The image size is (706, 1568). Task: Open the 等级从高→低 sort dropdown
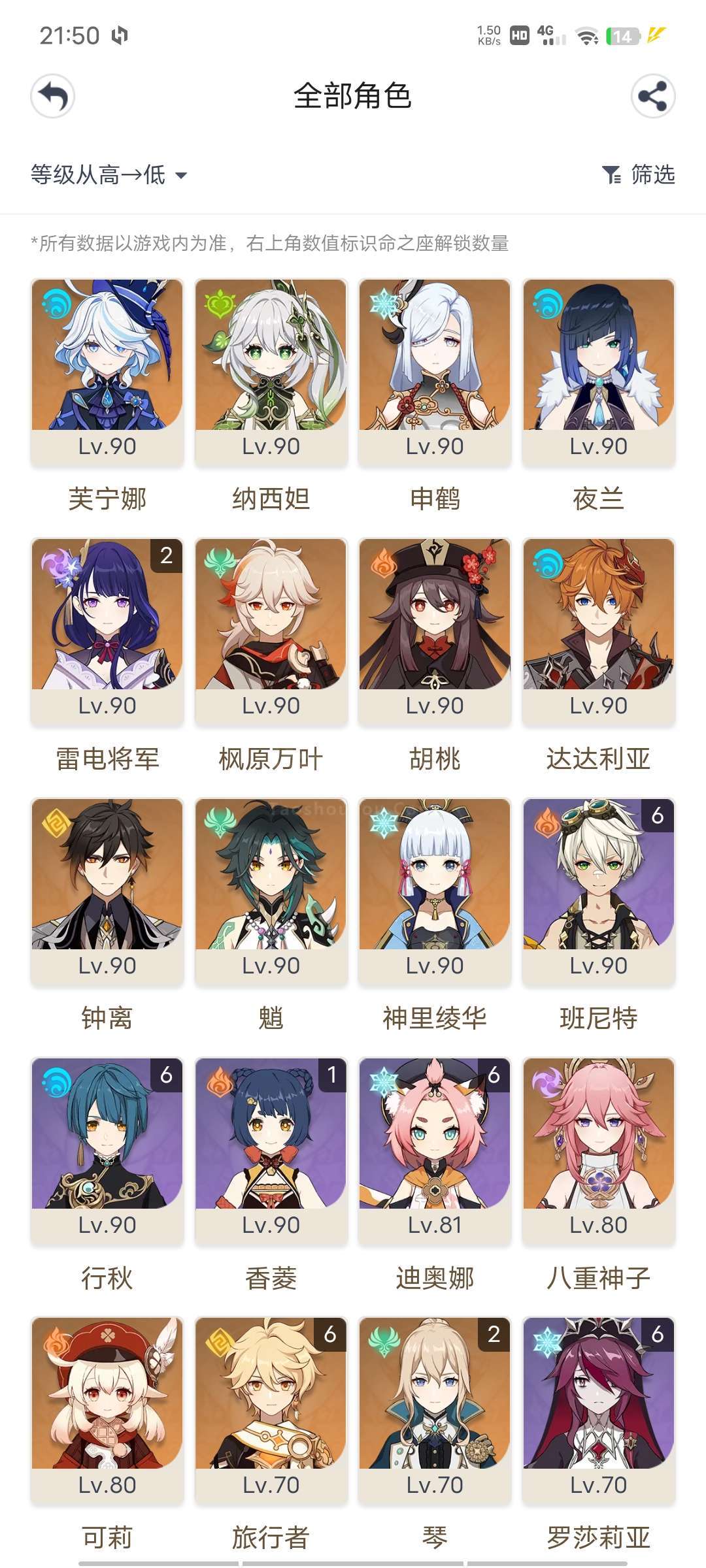(109, 175)
